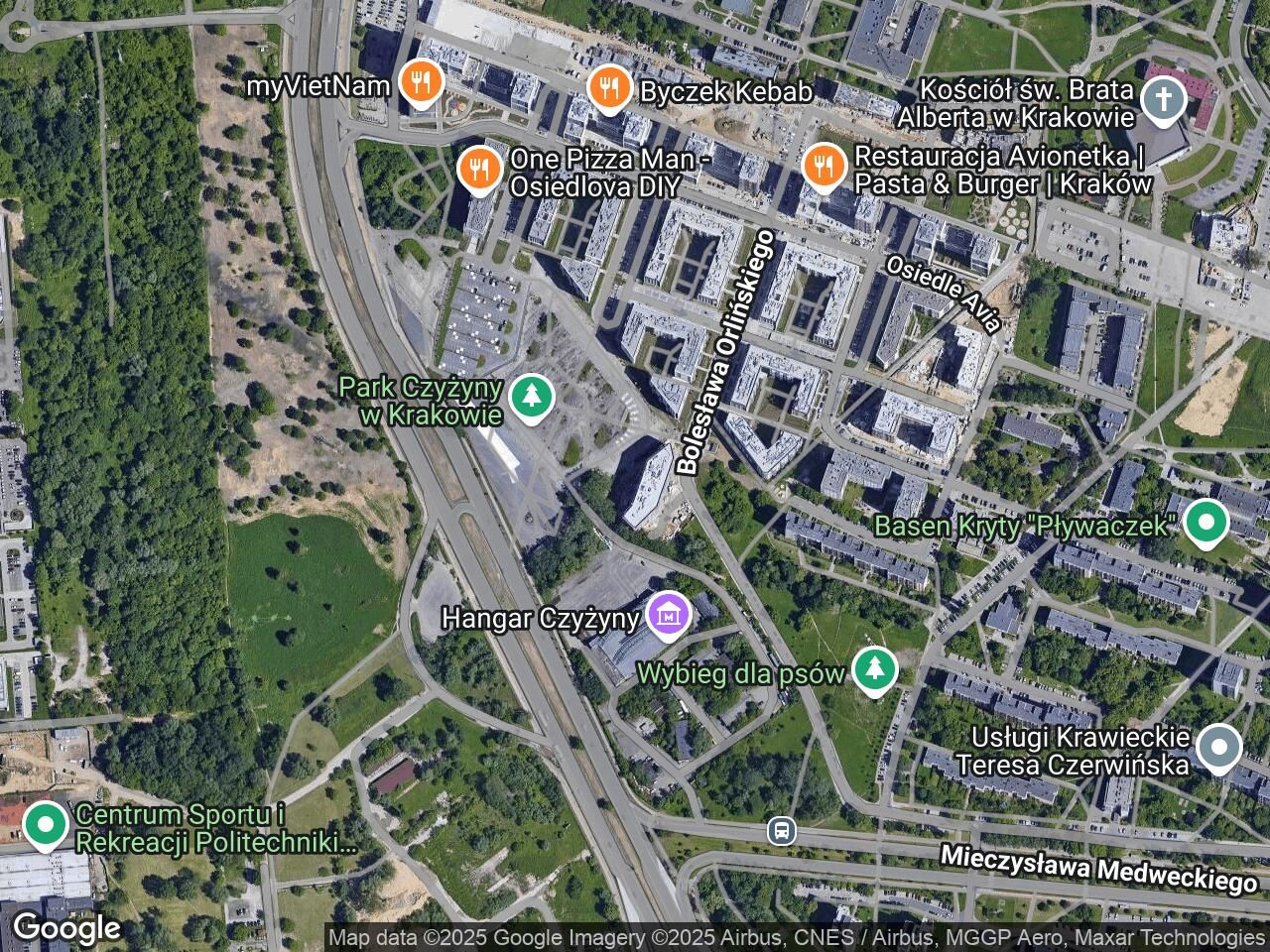Tap the One Pizza Man marker
1270x952 pixels.
[x=480, y=169]
